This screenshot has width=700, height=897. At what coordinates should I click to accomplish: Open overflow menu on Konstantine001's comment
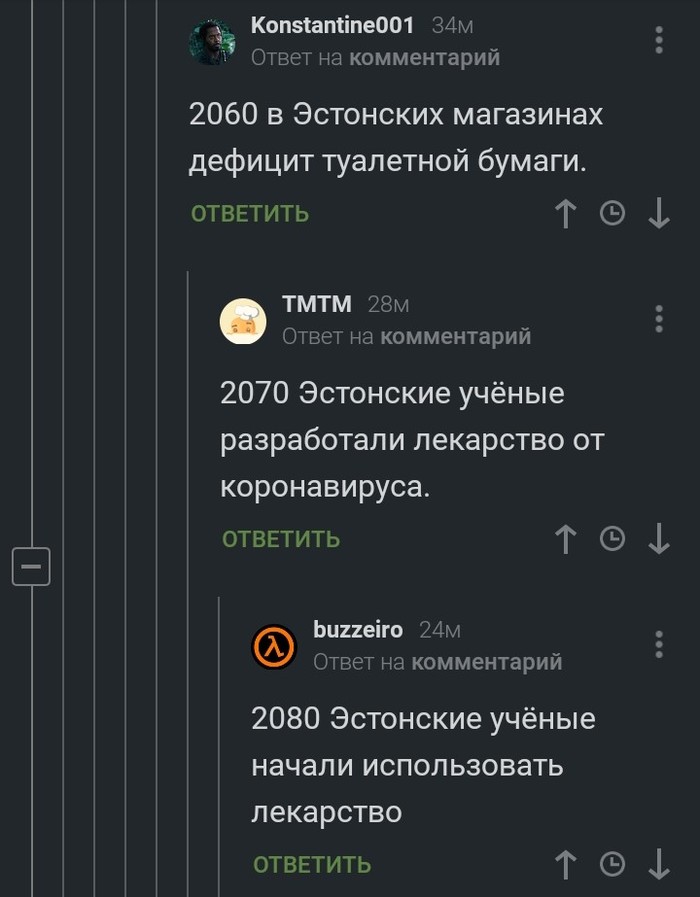(658, 41)
